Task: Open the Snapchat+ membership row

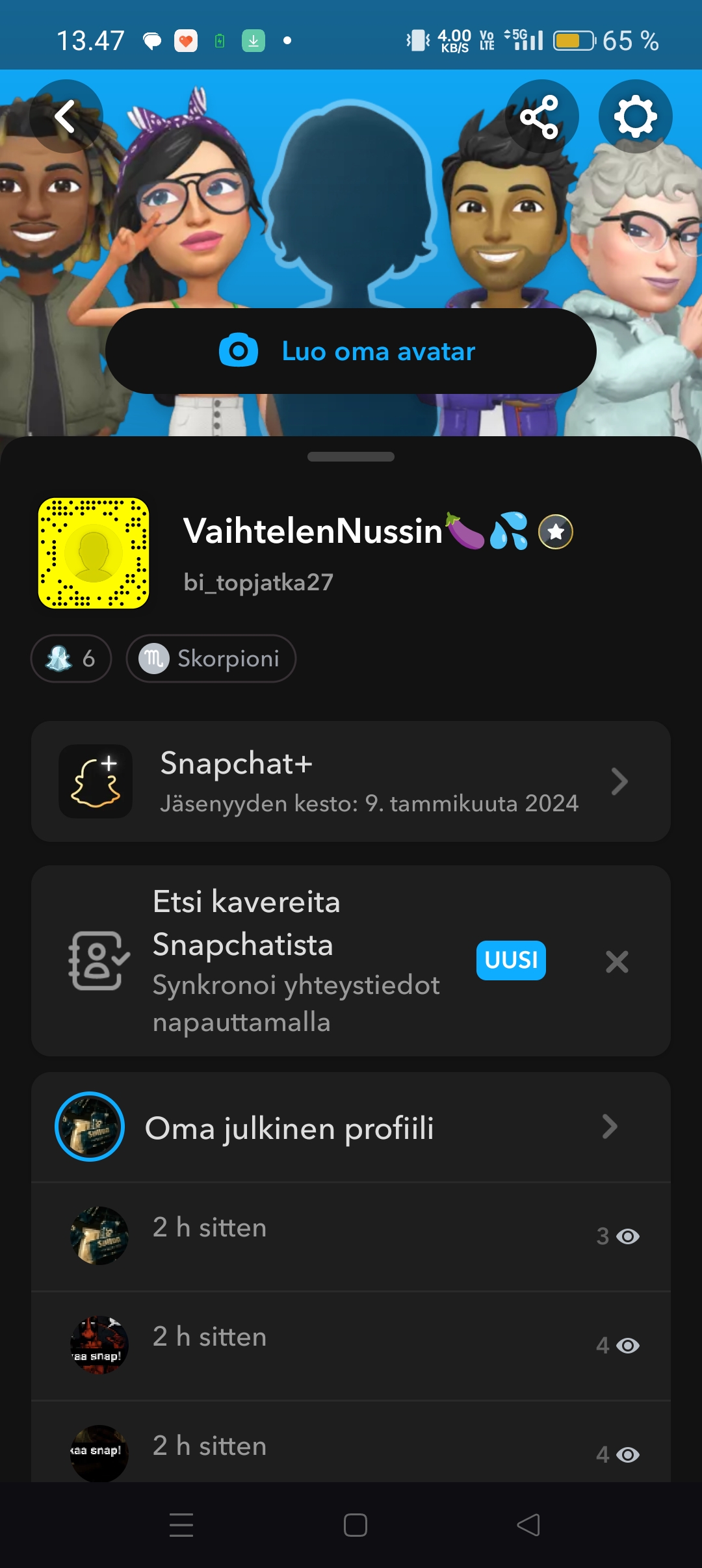Action: click(x=351, y=781)
